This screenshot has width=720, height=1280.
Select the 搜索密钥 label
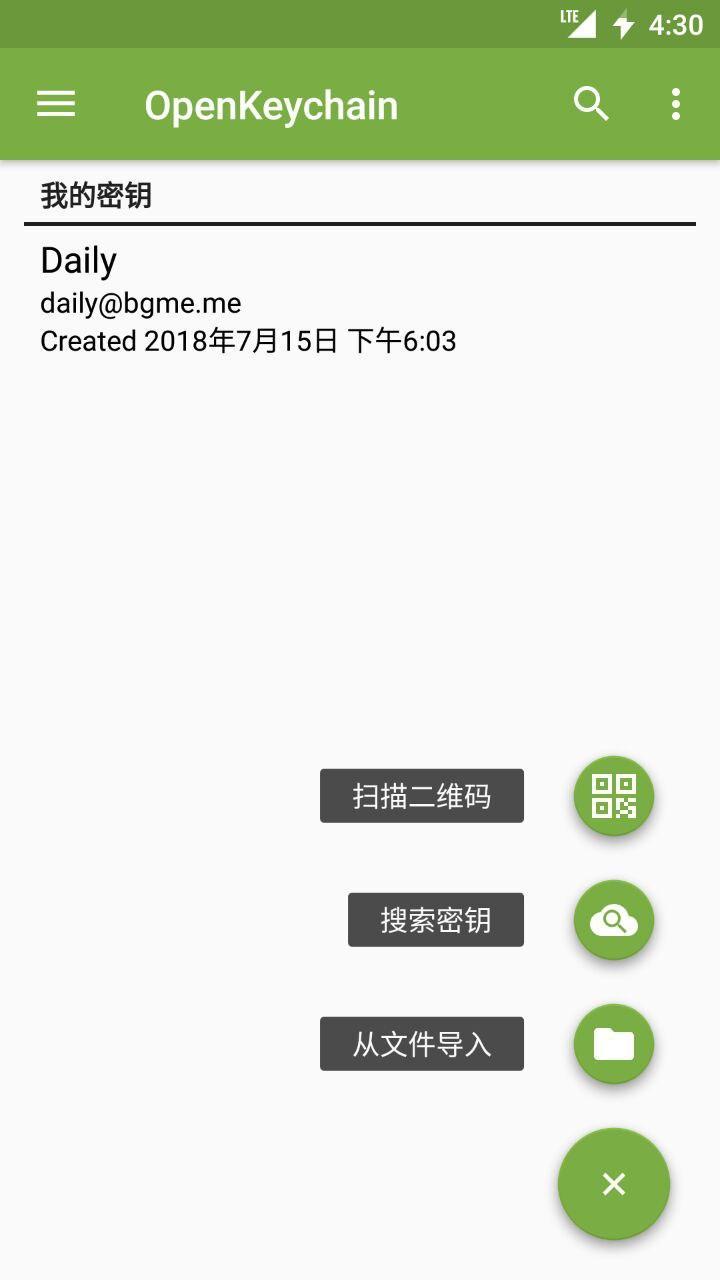point(436,920)
